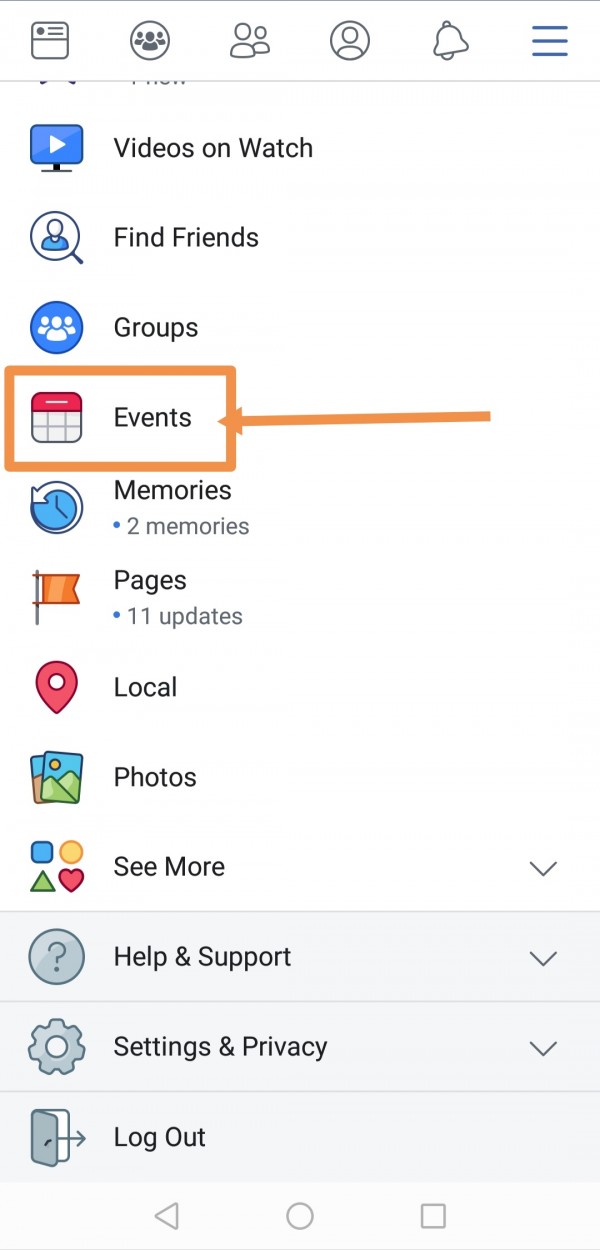Open the notifications bell
The height and width of the screenshot is (1250, 600).
pos(450,41)
